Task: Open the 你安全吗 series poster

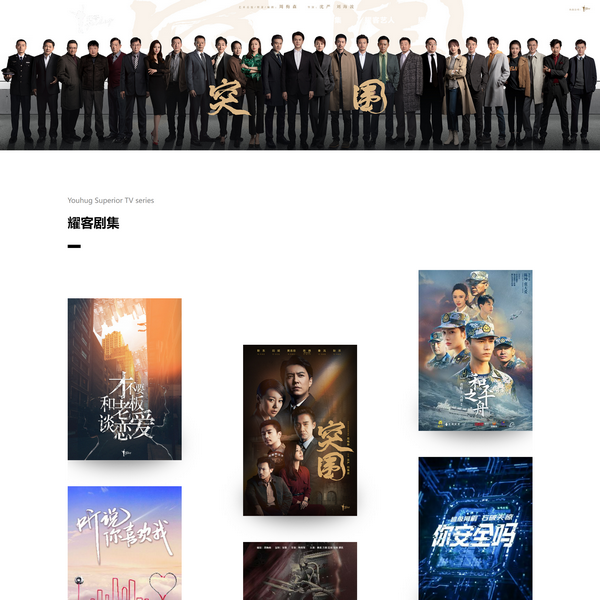Action: (x=475, y=528)
